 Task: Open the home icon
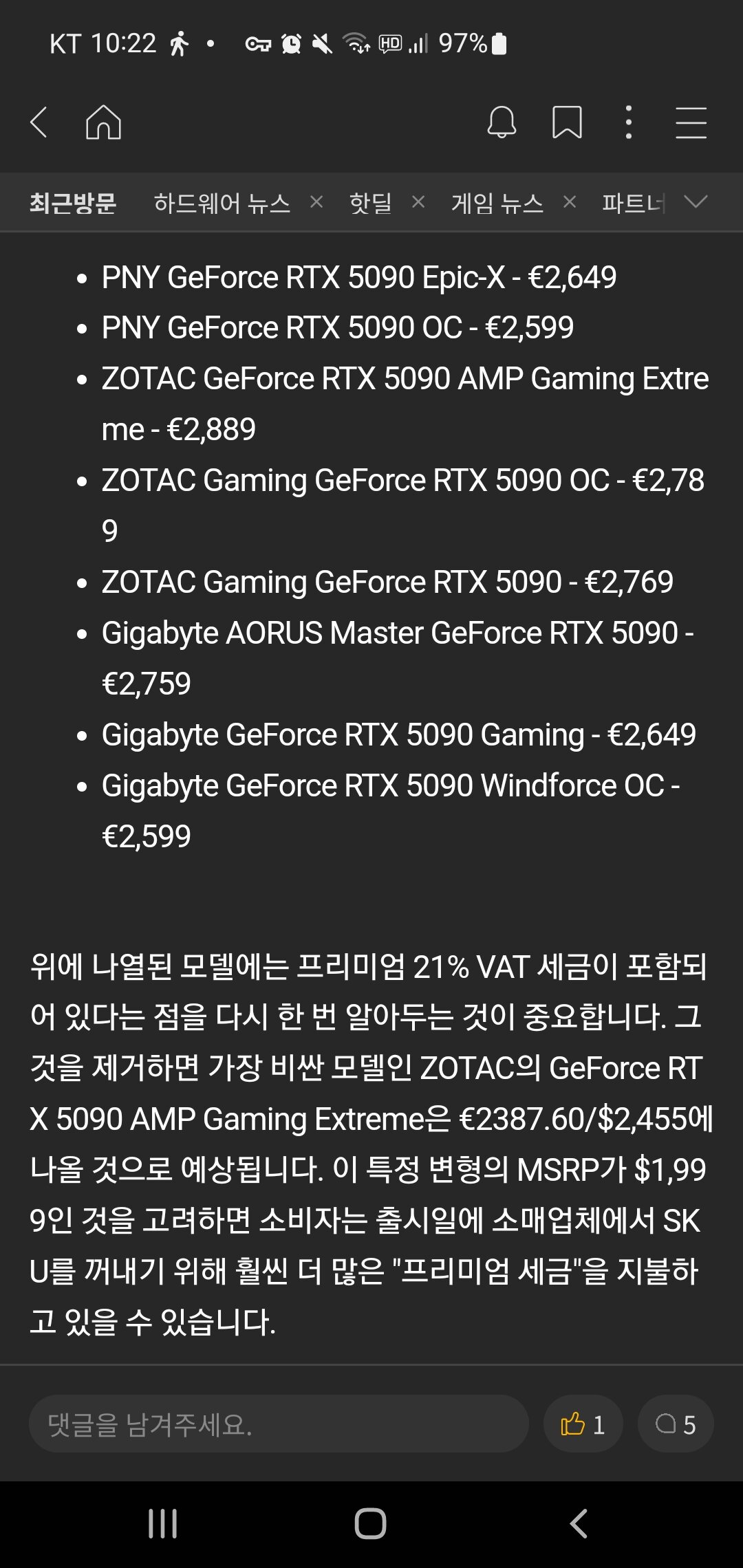[103, 122]
